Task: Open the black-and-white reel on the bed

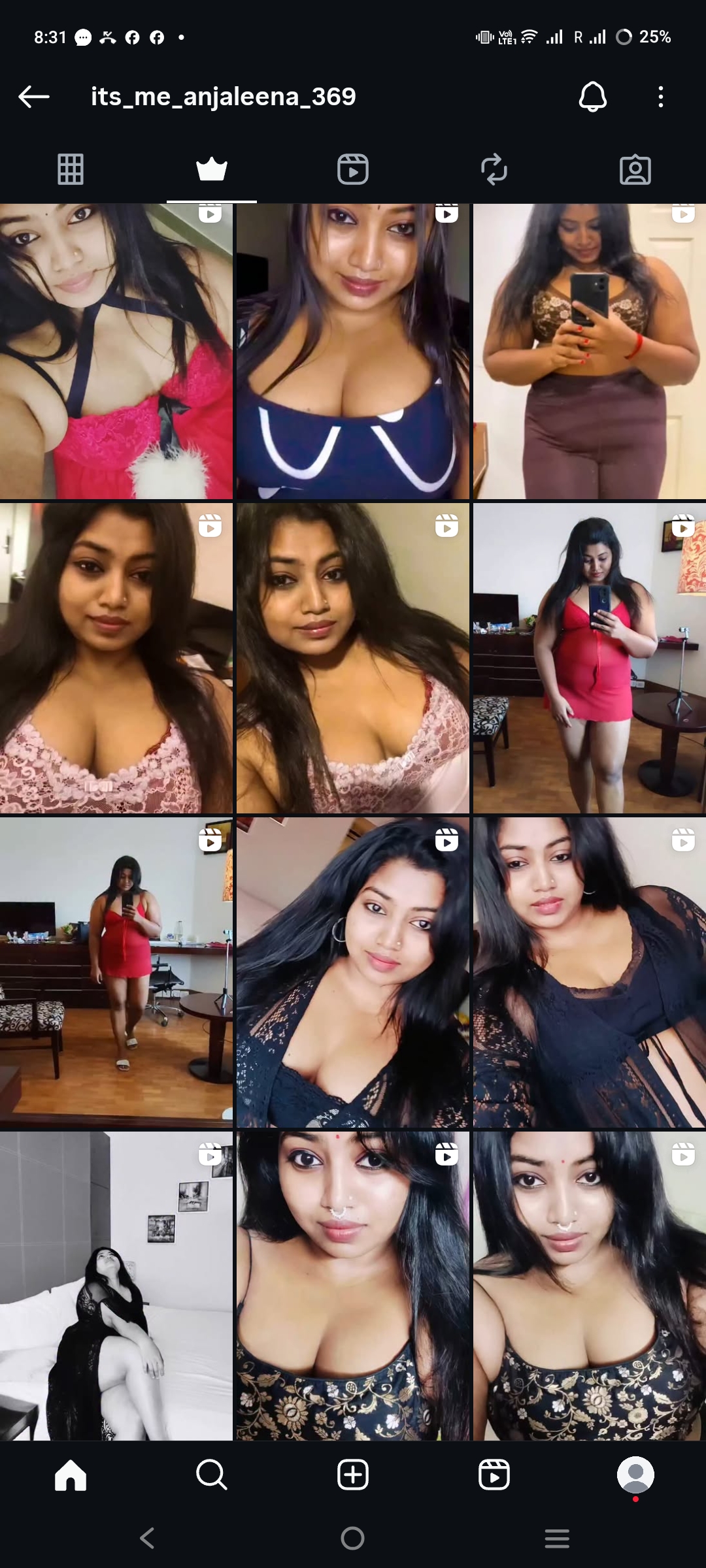Action: [x=116, y=1286]
